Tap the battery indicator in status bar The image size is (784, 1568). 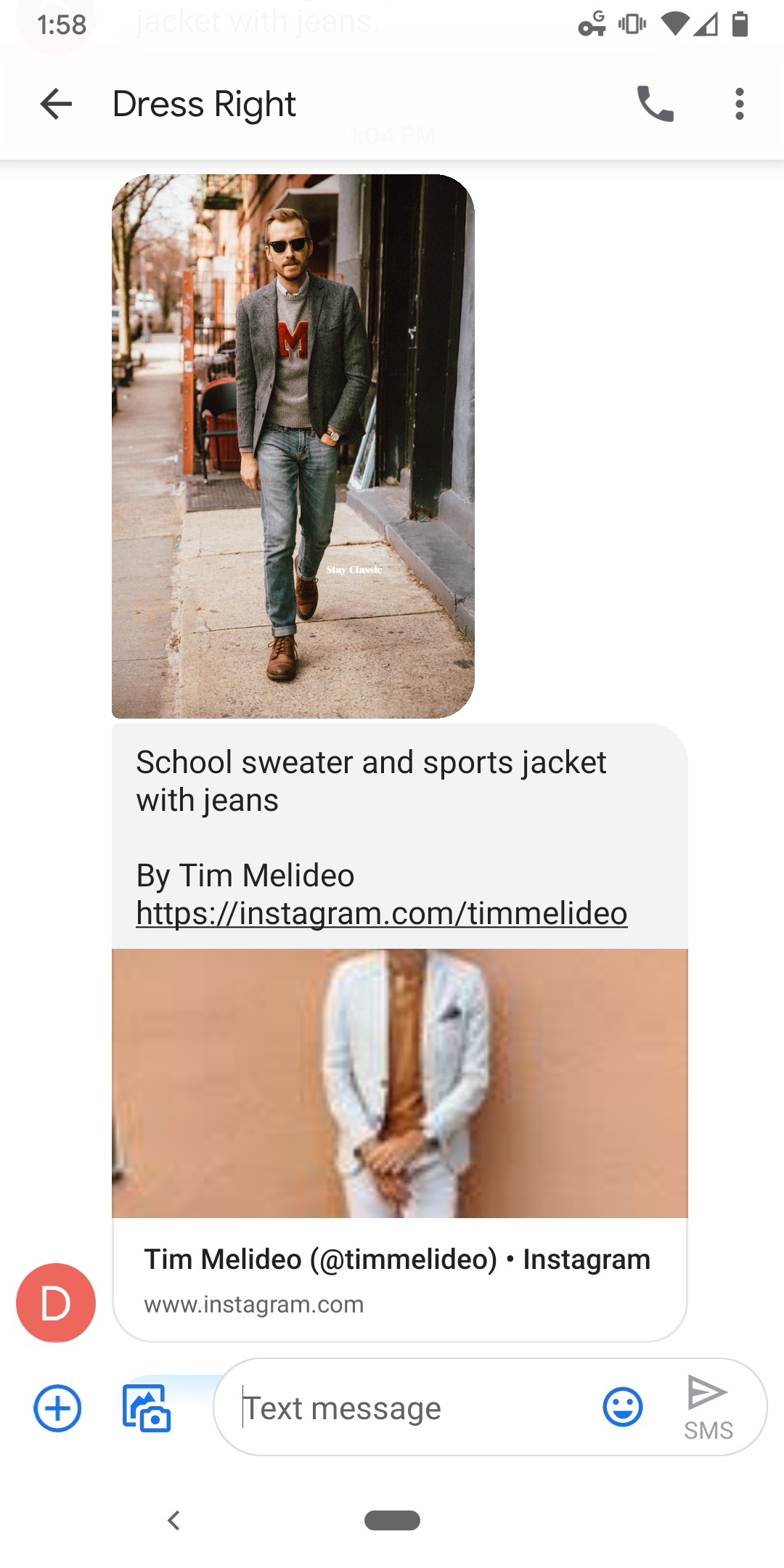click(x=741, y=24)
